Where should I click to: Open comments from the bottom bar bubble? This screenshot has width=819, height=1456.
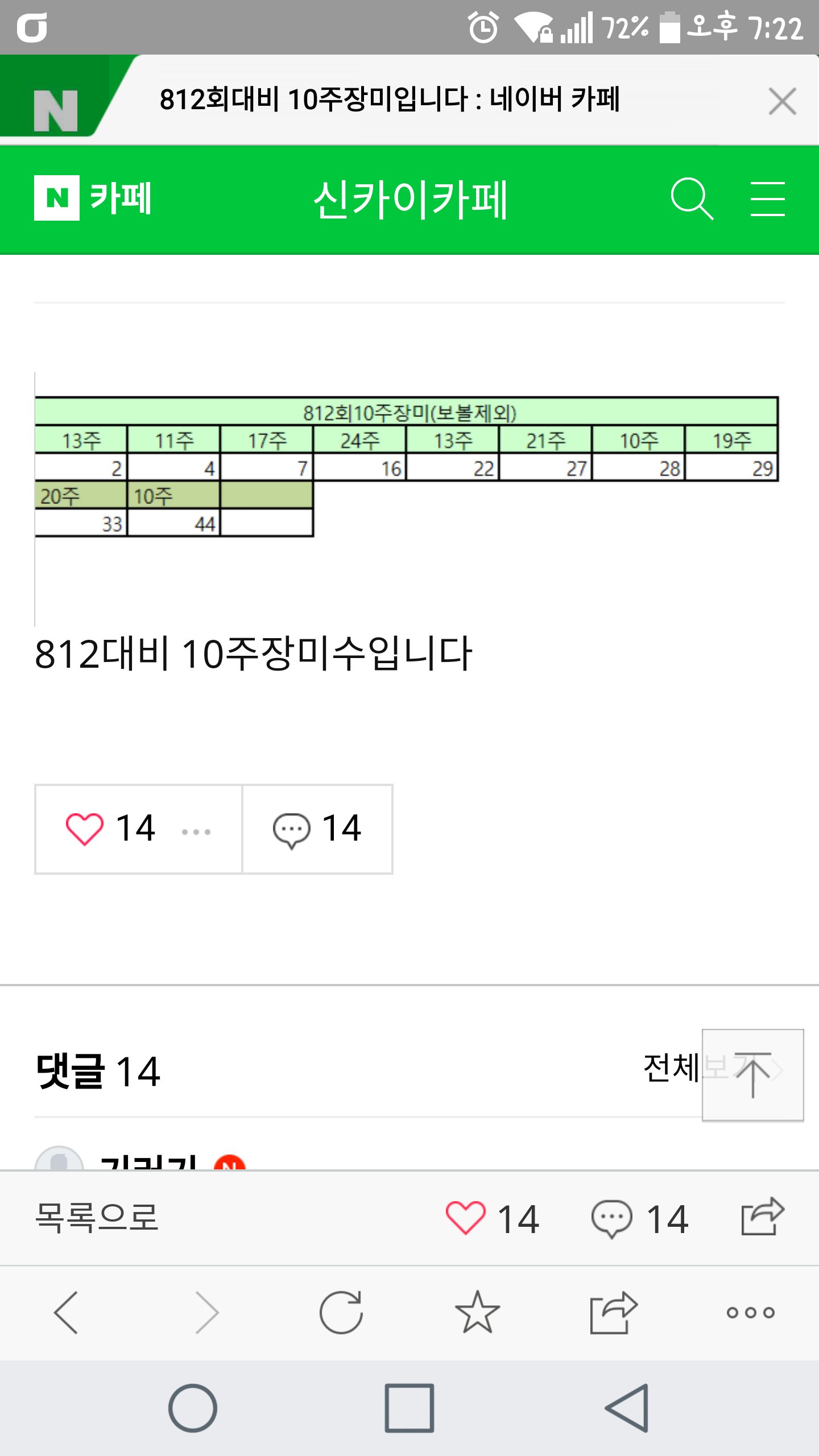click(640, 1218)
